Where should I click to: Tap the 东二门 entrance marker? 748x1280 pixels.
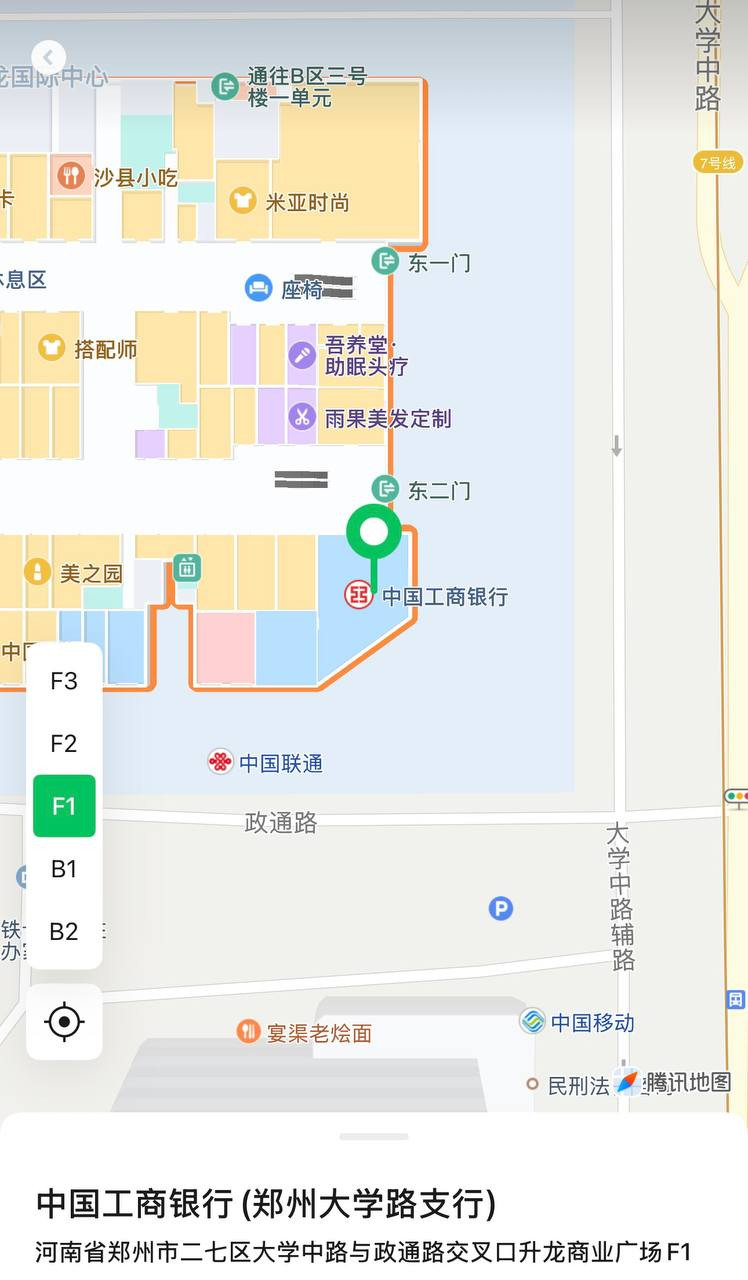385,489
